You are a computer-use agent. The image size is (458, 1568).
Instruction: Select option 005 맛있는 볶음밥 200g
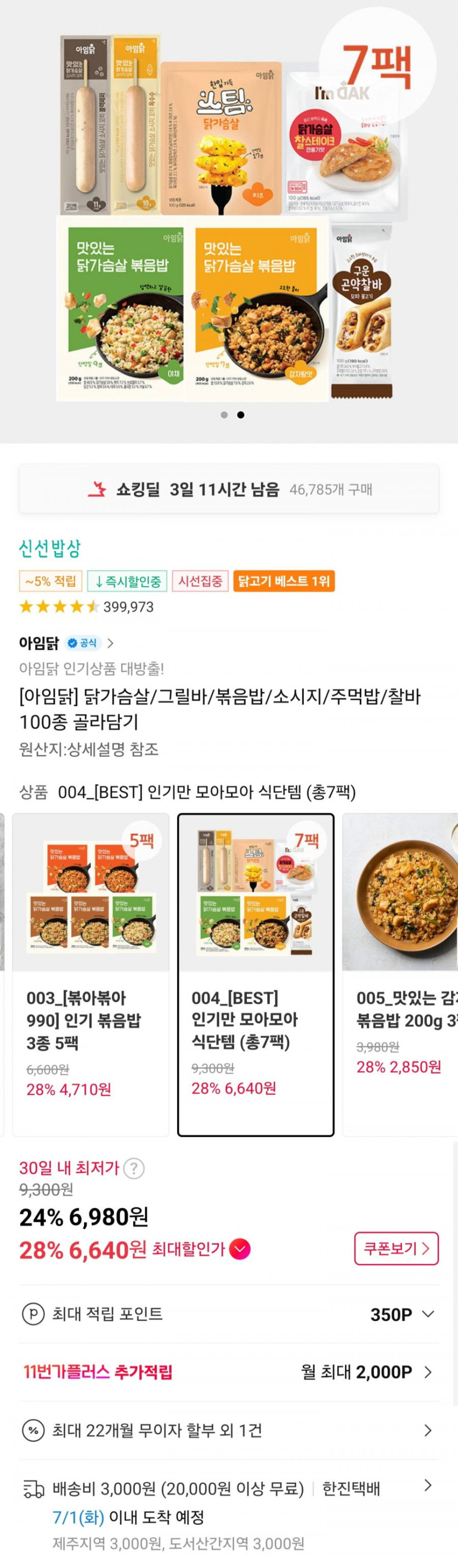(400, 974)
